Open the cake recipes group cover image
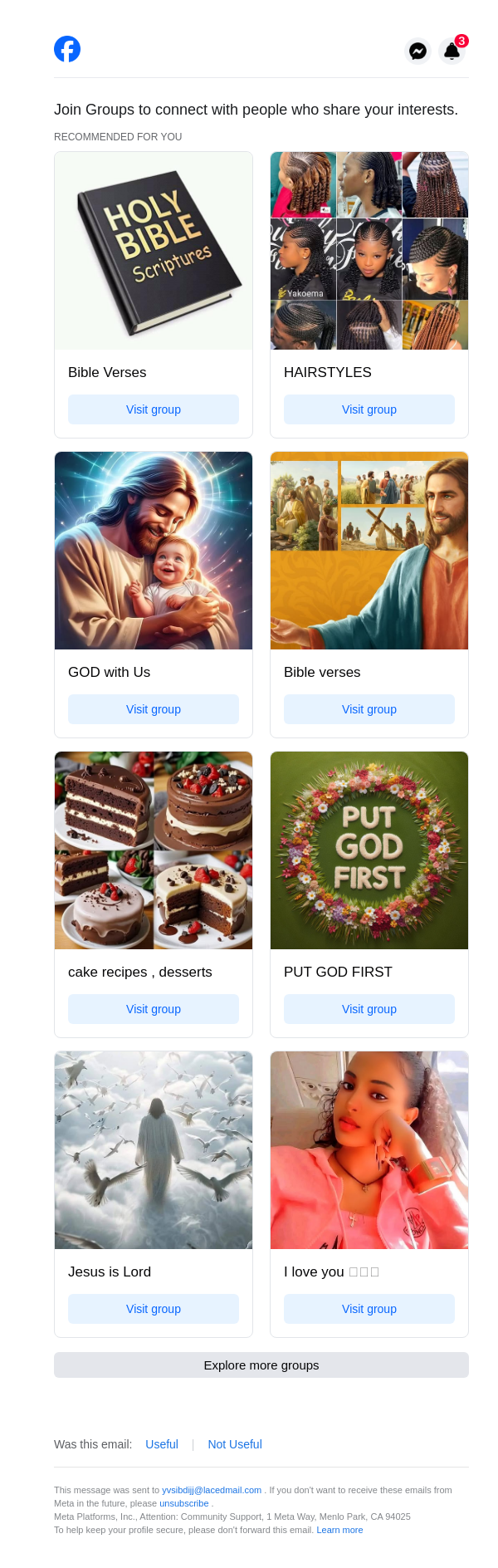This screenshot has width=498, height=1568. [x=154, y=850]
